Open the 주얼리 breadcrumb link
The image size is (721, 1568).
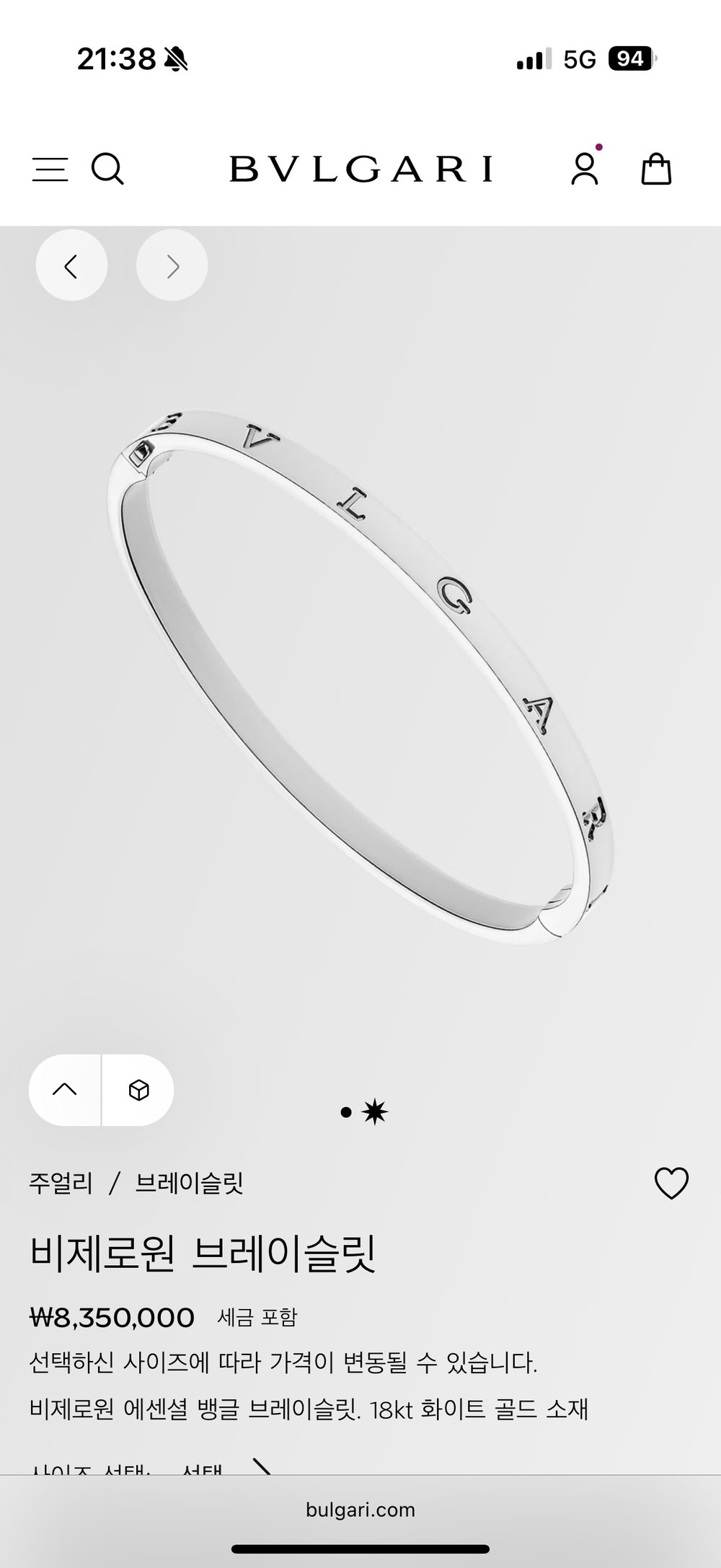[61, 1184]
